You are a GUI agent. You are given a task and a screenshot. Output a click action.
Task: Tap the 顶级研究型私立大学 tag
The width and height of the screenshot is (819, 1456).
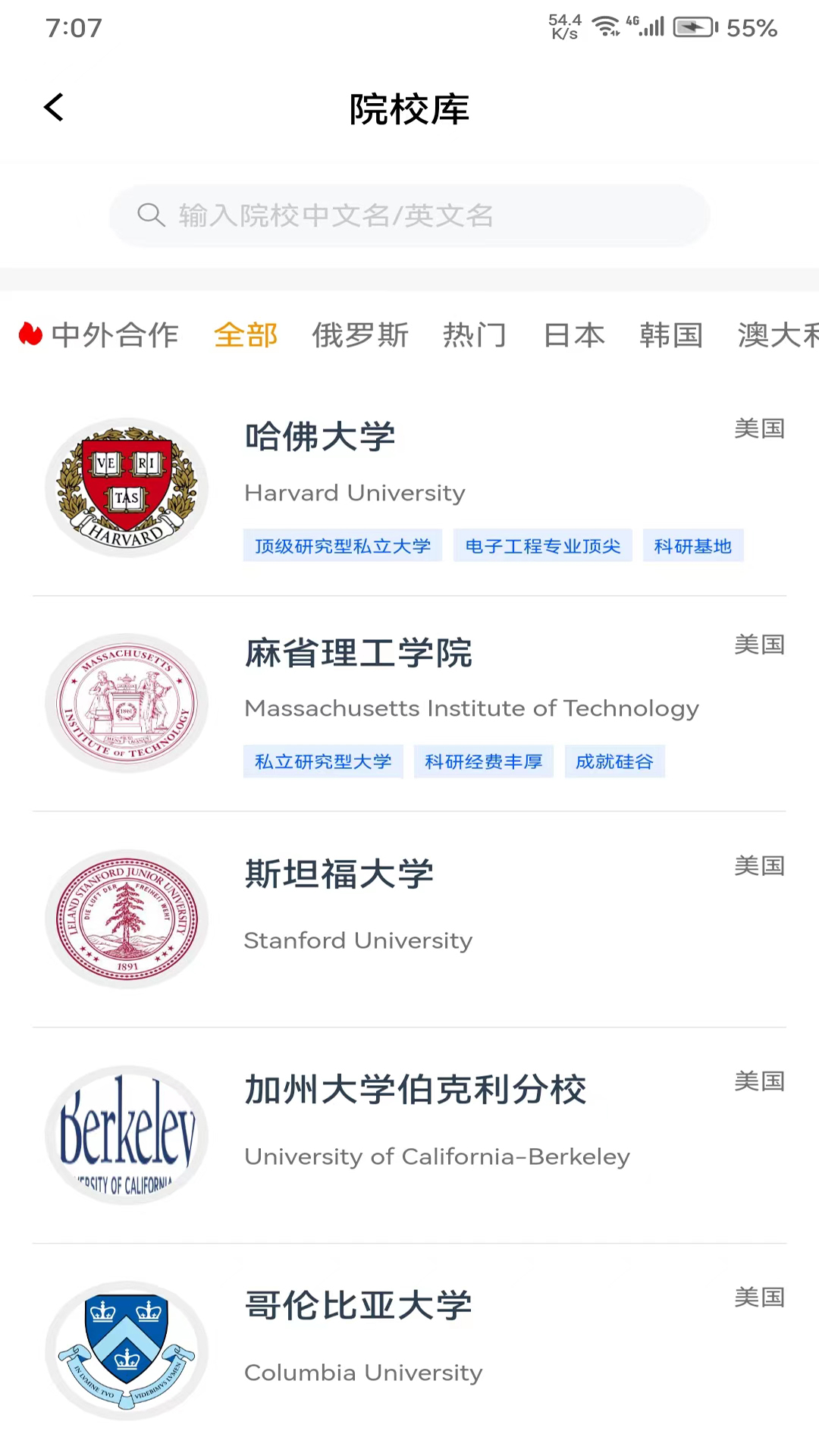click(x=342, y=545)
